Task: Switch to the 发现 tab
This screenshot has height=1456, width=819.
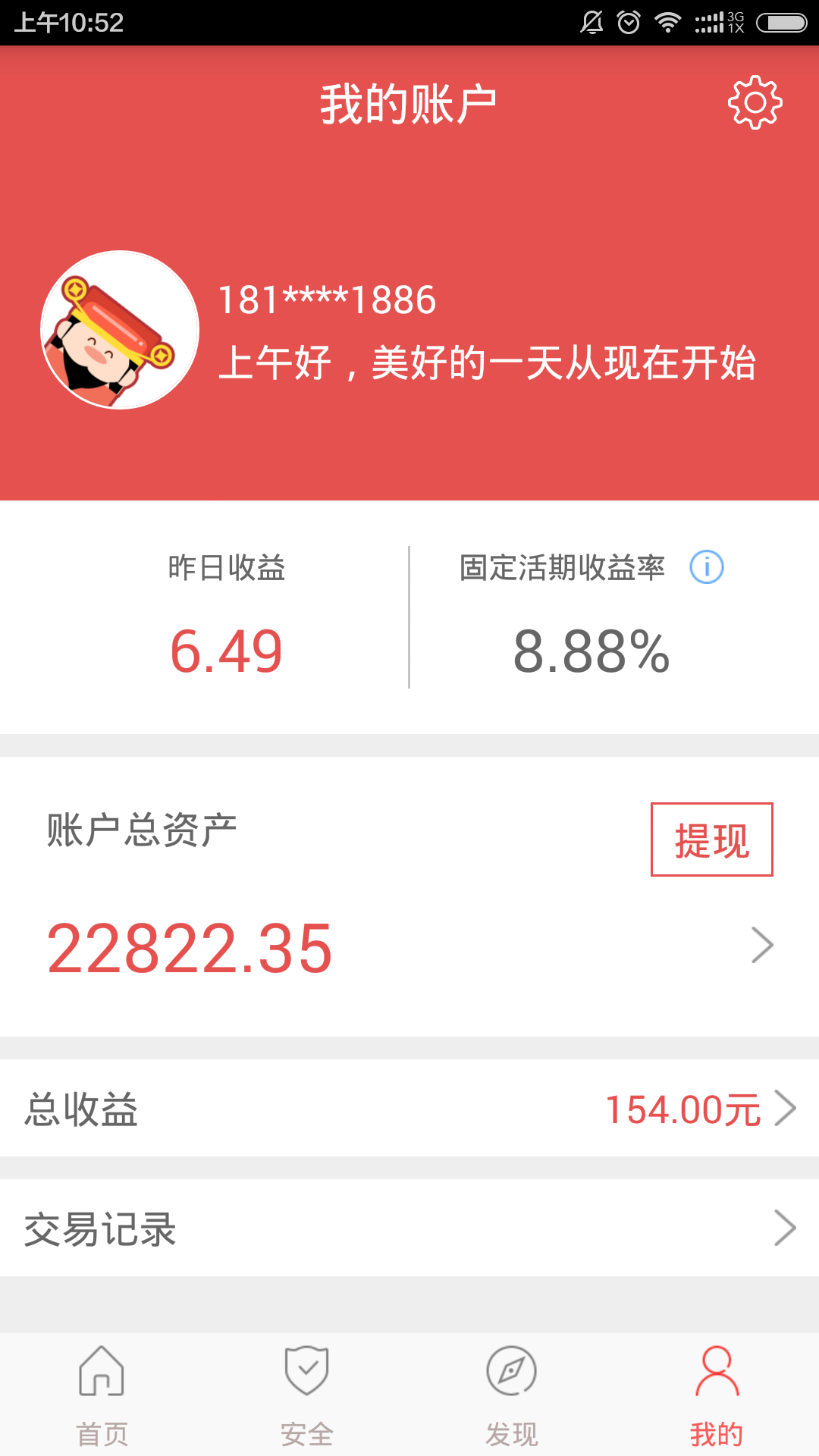Action: tap(511, 1395)
